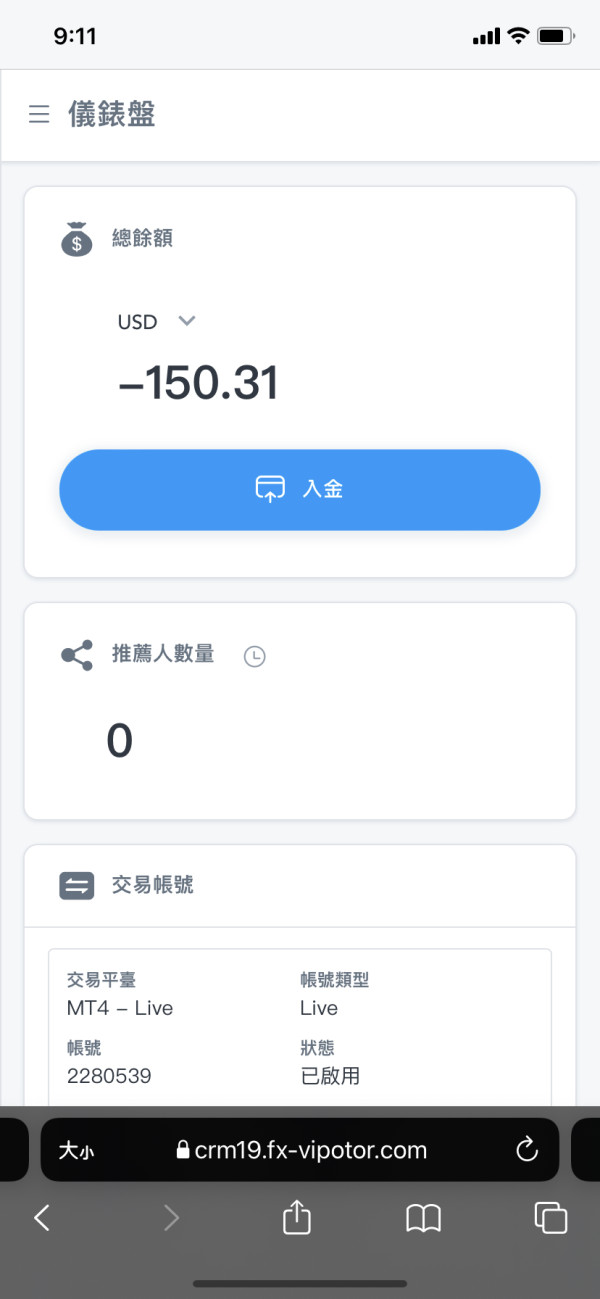The height and width of the screenshot is (1299, 600).
Task: Go back to the previous page
Action: point(42,1217)
